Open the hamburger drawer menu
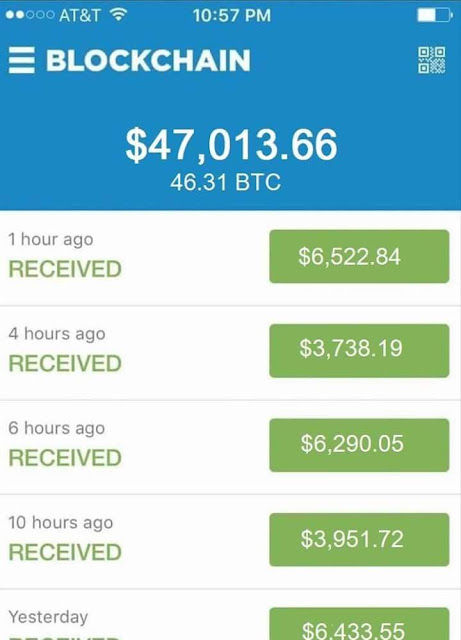The height and width of the screenshot is (640, 461). [22, 60]
